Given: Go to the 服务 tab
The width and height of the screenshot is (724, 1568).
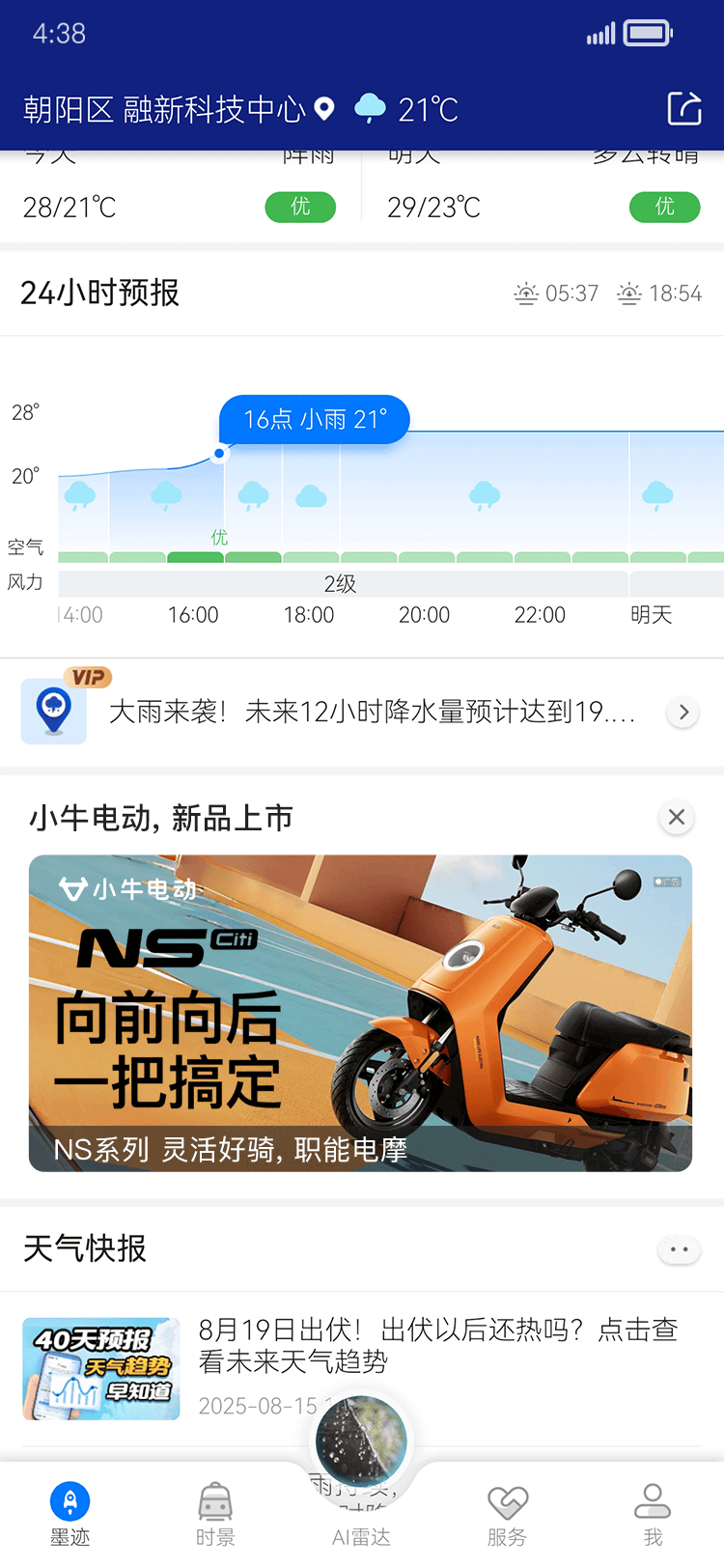Looking at the screenshot, I should coord(507,1514).
